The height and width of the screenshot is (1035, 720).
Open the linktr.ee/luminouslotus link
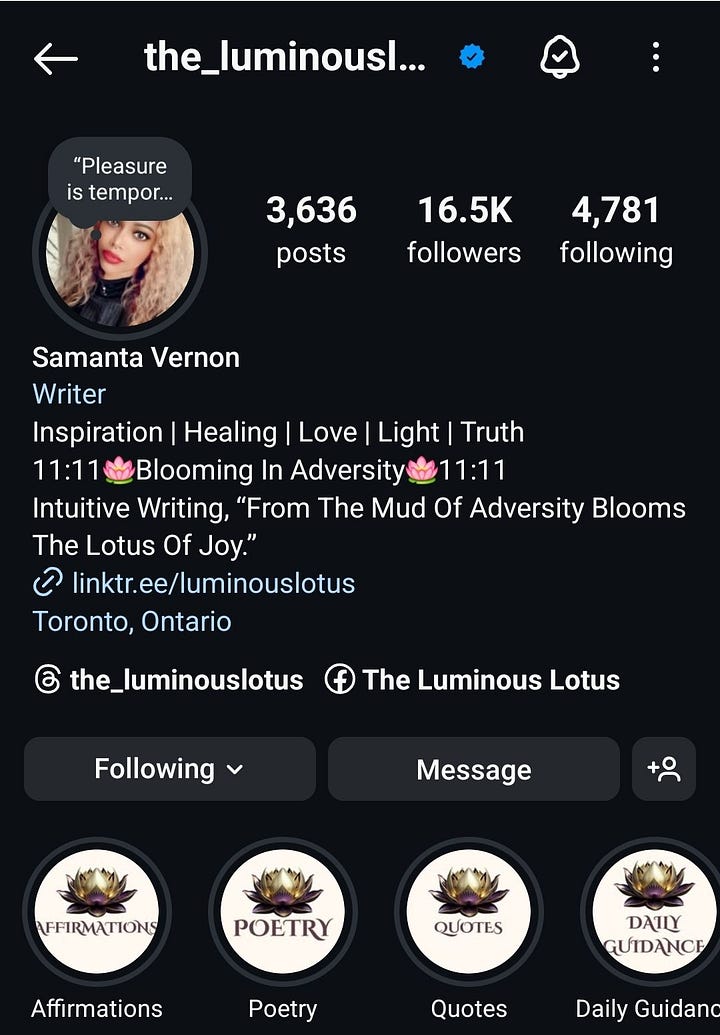(213, 583)
